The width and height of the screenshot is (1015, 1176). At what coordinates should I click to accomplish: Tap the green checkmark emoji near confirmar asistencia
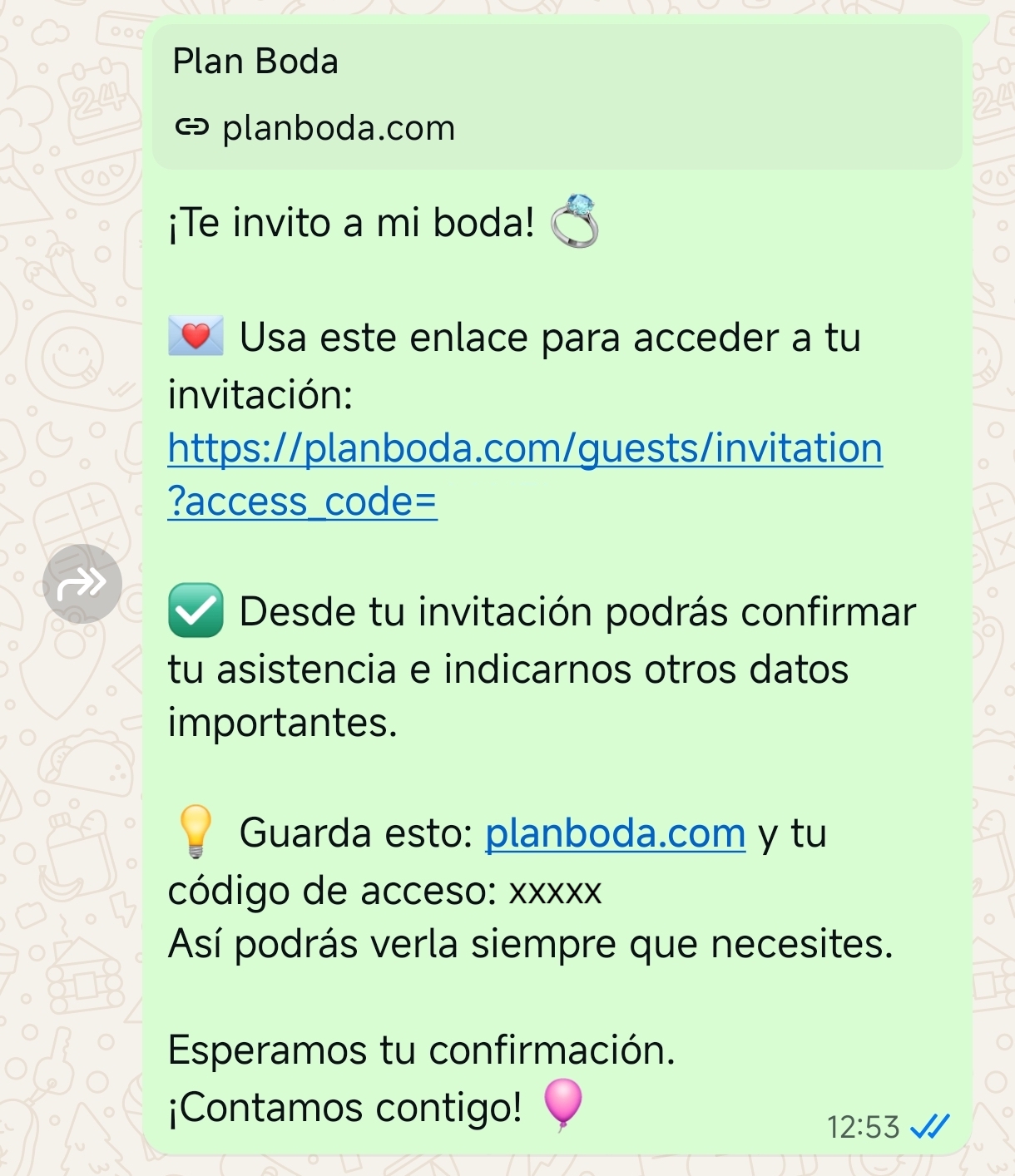coord(197,610)
